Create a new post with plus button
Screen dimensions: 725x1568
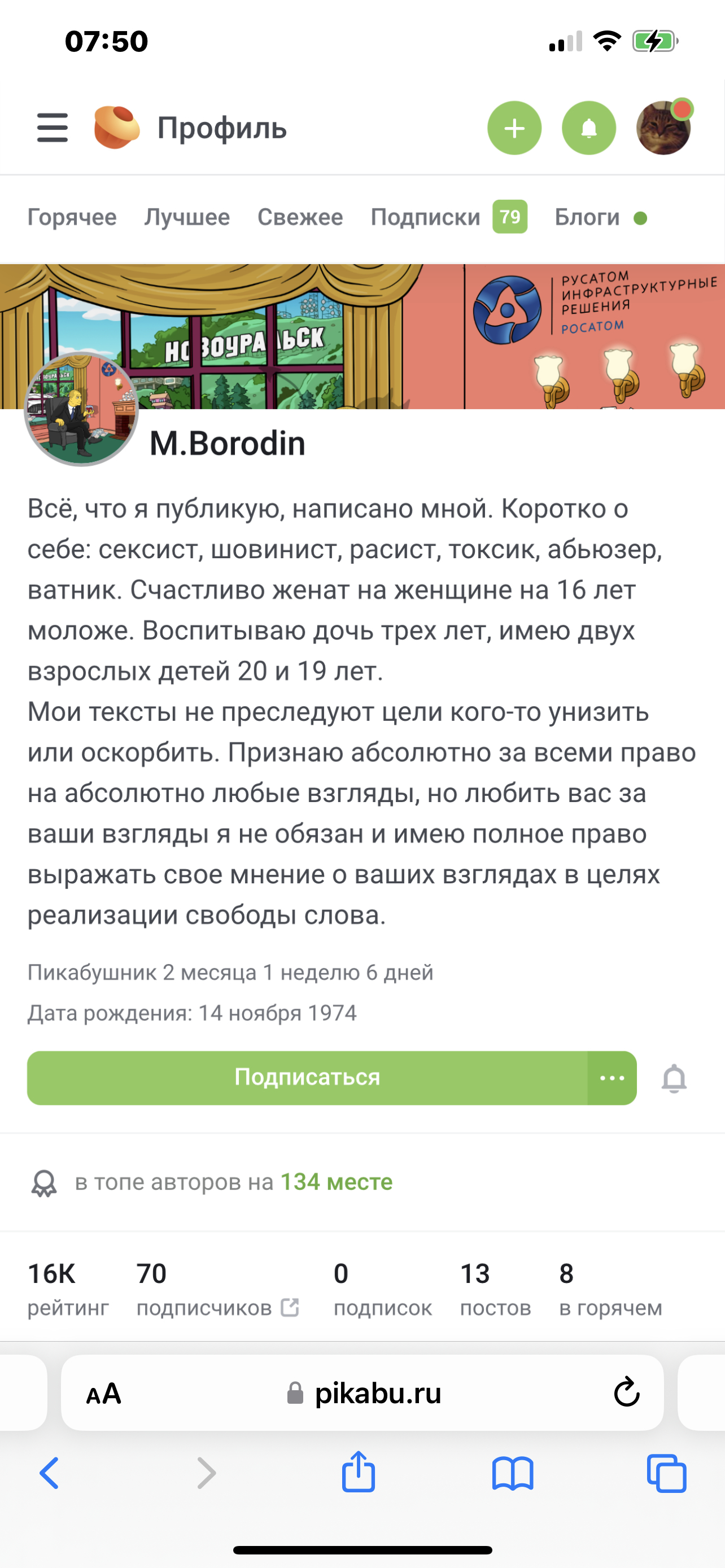[514, 128]
